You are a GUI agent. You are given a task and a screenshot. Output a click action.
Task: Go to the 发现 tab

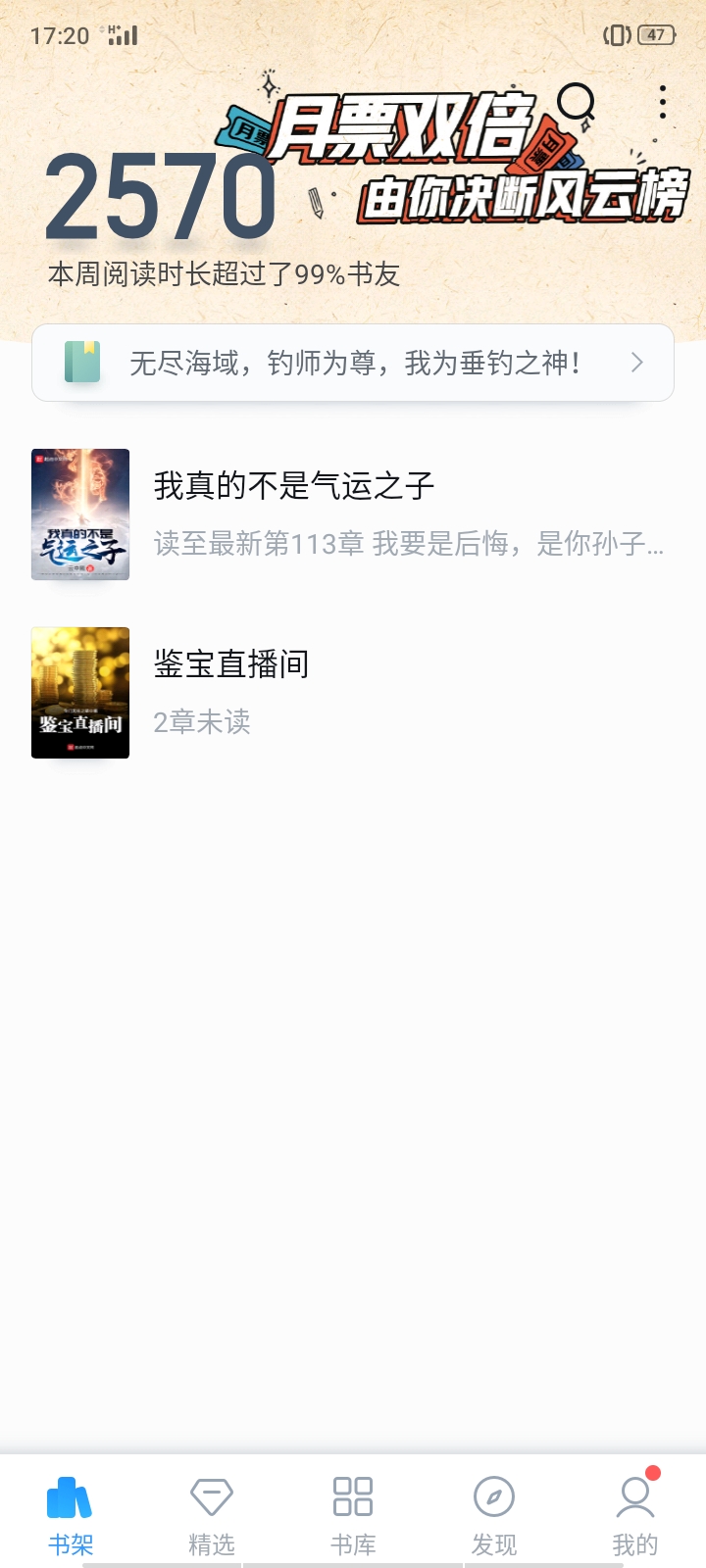click(x=494, y=1515)
